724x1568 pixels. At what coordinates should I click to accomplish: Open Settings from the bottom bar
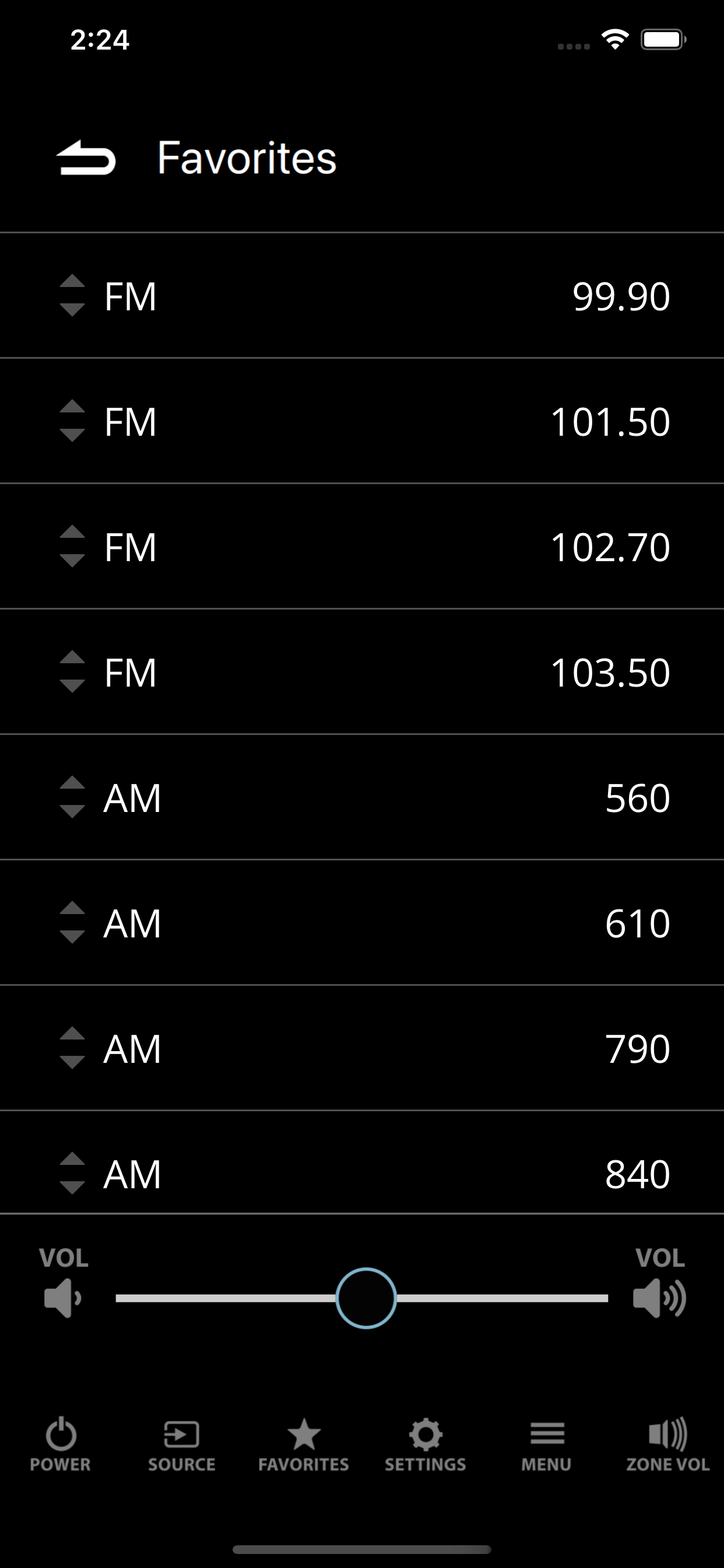[x=426, y=1444]
